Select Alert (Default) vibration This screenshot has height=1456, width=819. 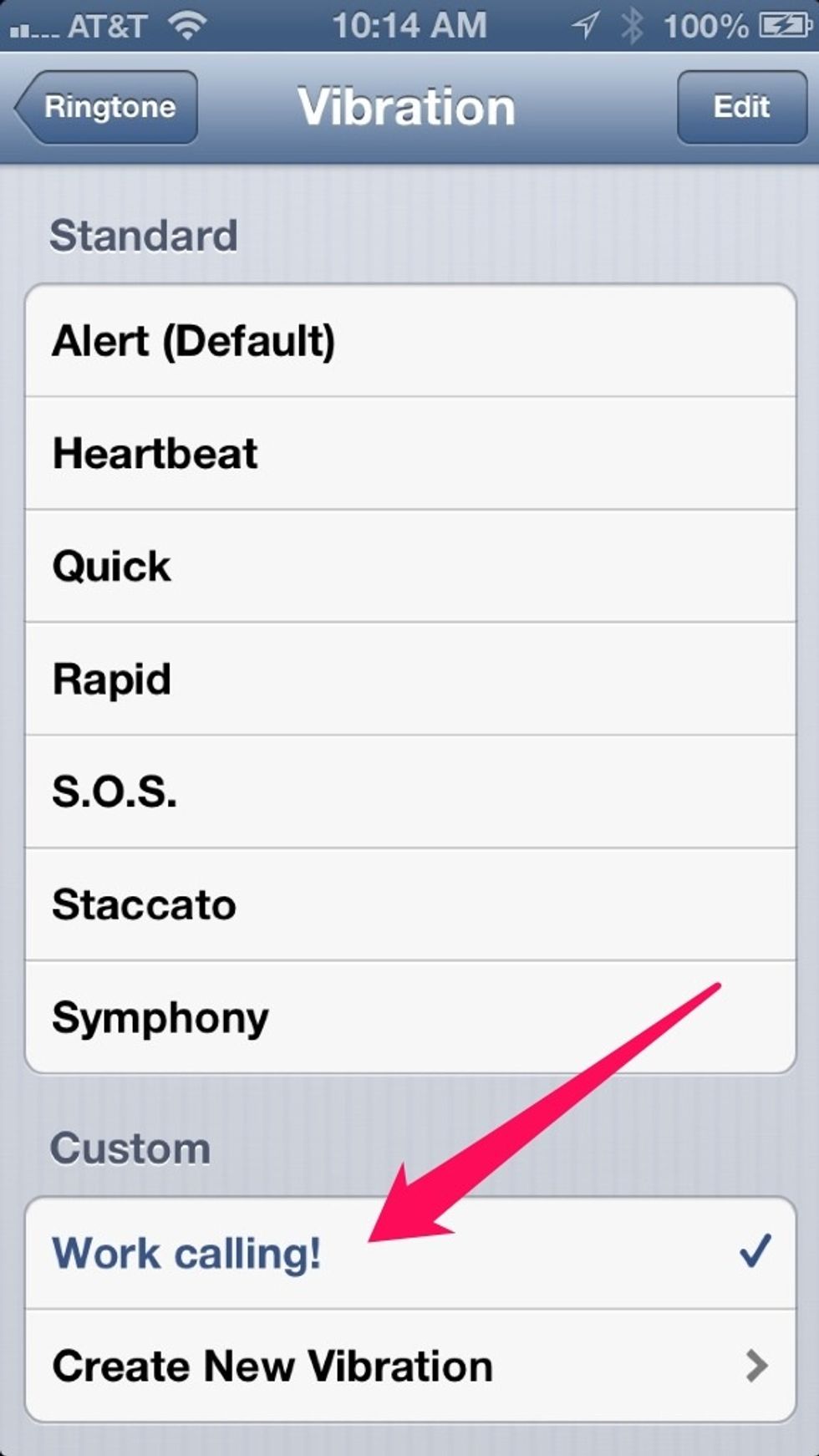(x=410, y=341)
